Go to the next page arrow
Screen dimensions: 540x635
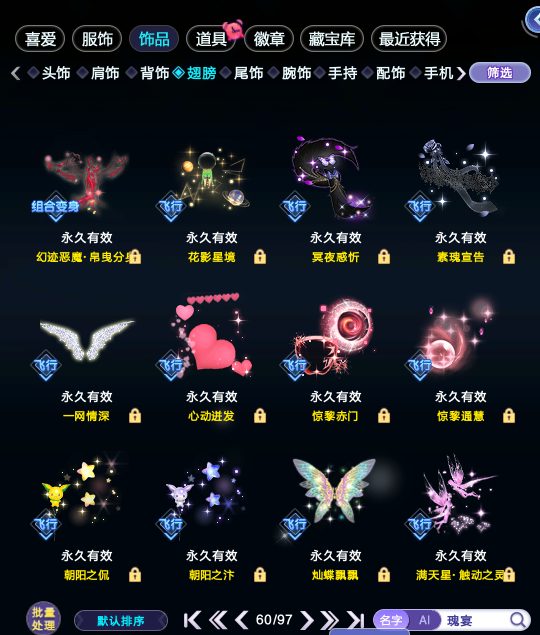coord(307,620)
